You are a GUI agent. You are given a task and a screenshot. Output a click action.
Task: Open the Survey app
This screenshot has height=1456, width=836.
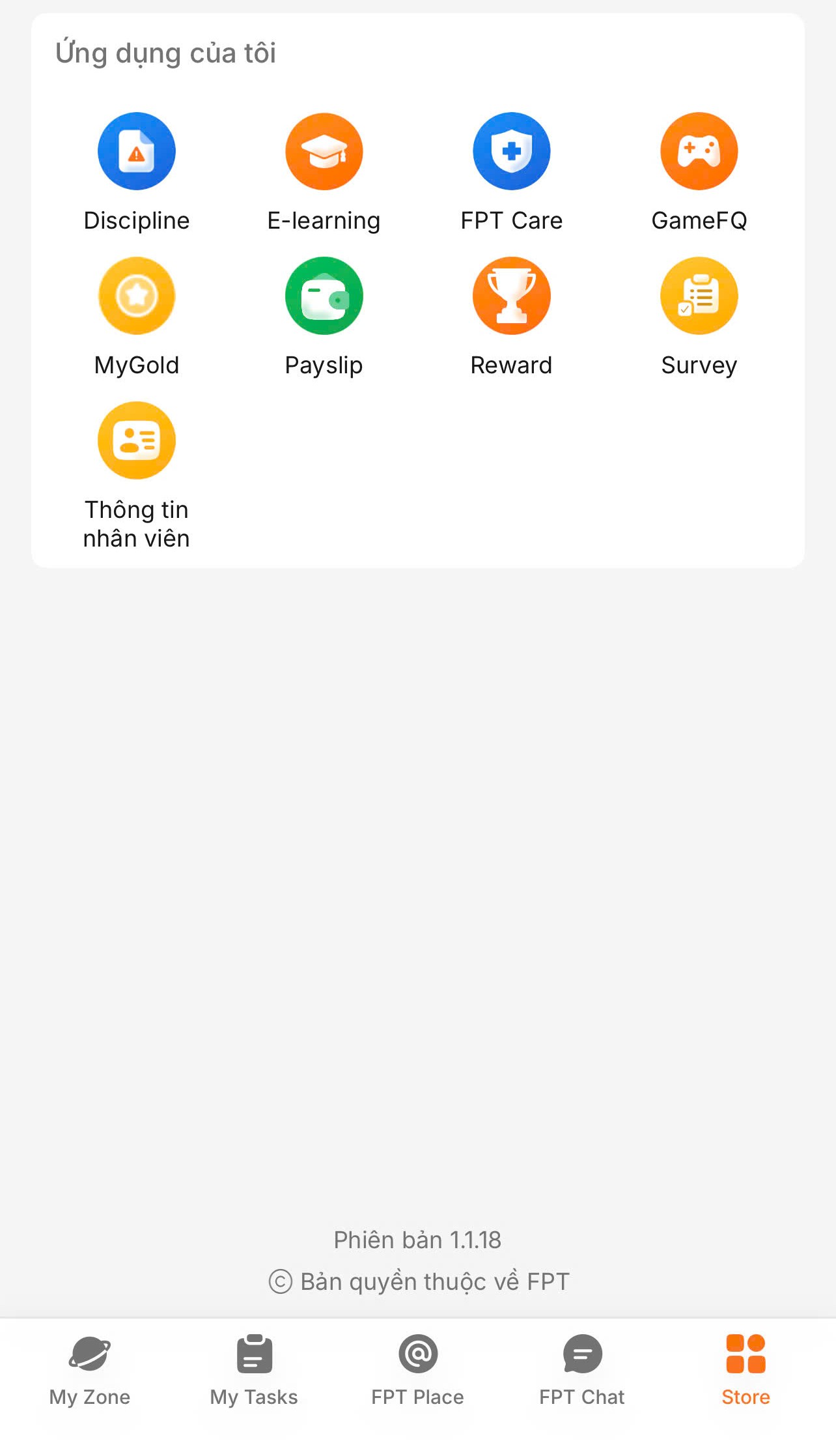coord(699,296)
